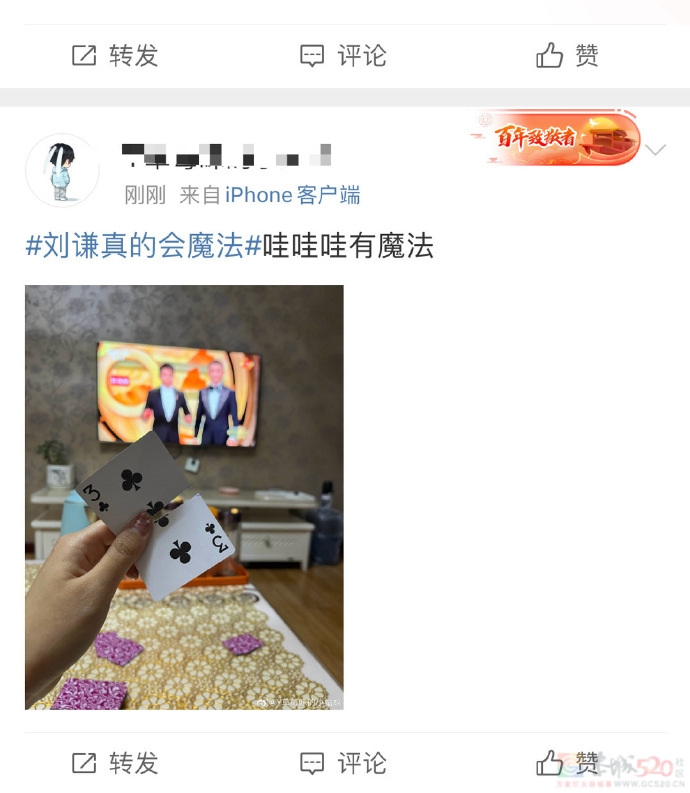Like the previous post above the divider
Viewport: 690px width, 793px height.
point(567,56)
